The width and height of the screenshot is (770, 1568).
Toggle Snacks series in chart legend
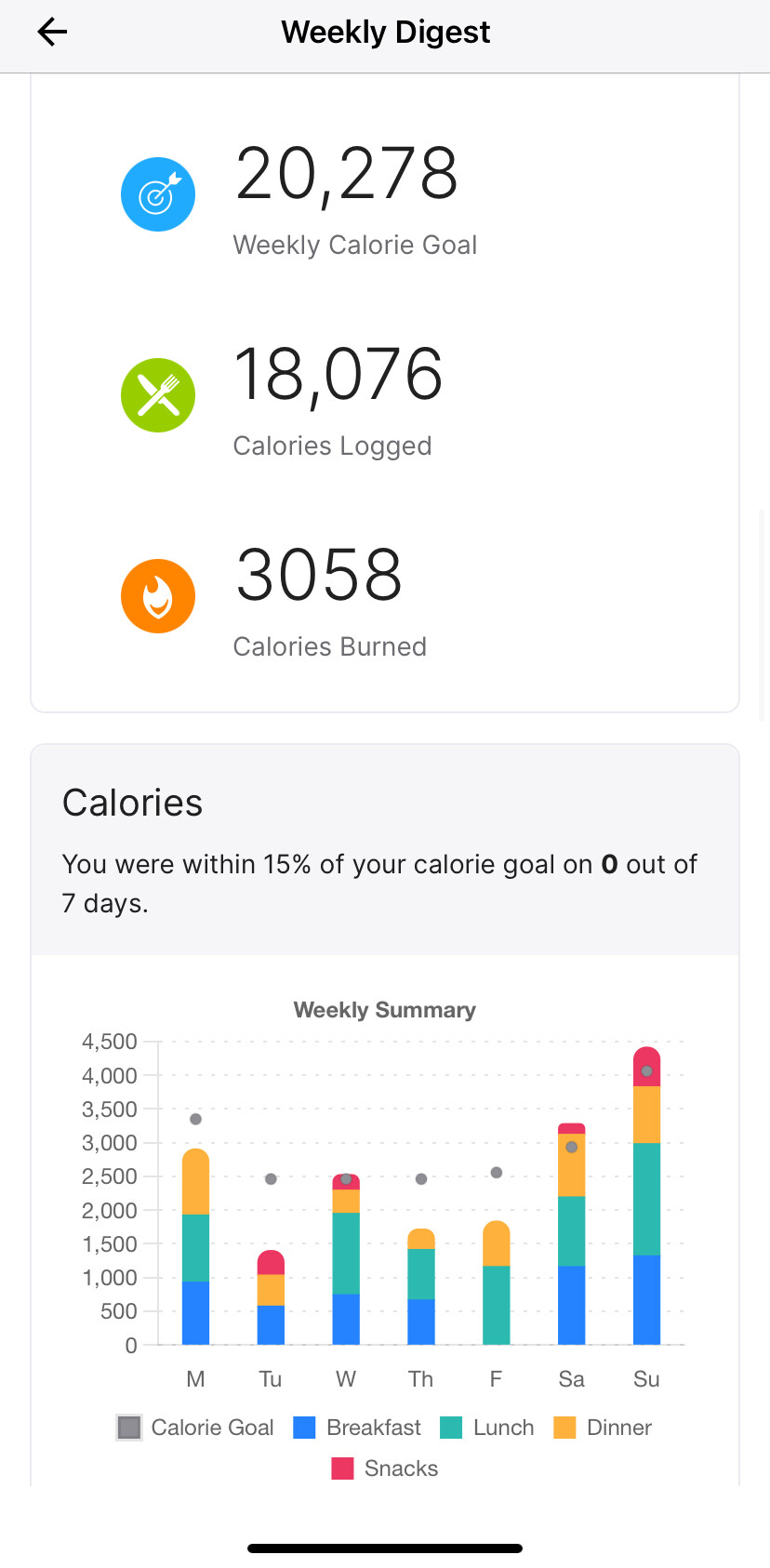385,1468
